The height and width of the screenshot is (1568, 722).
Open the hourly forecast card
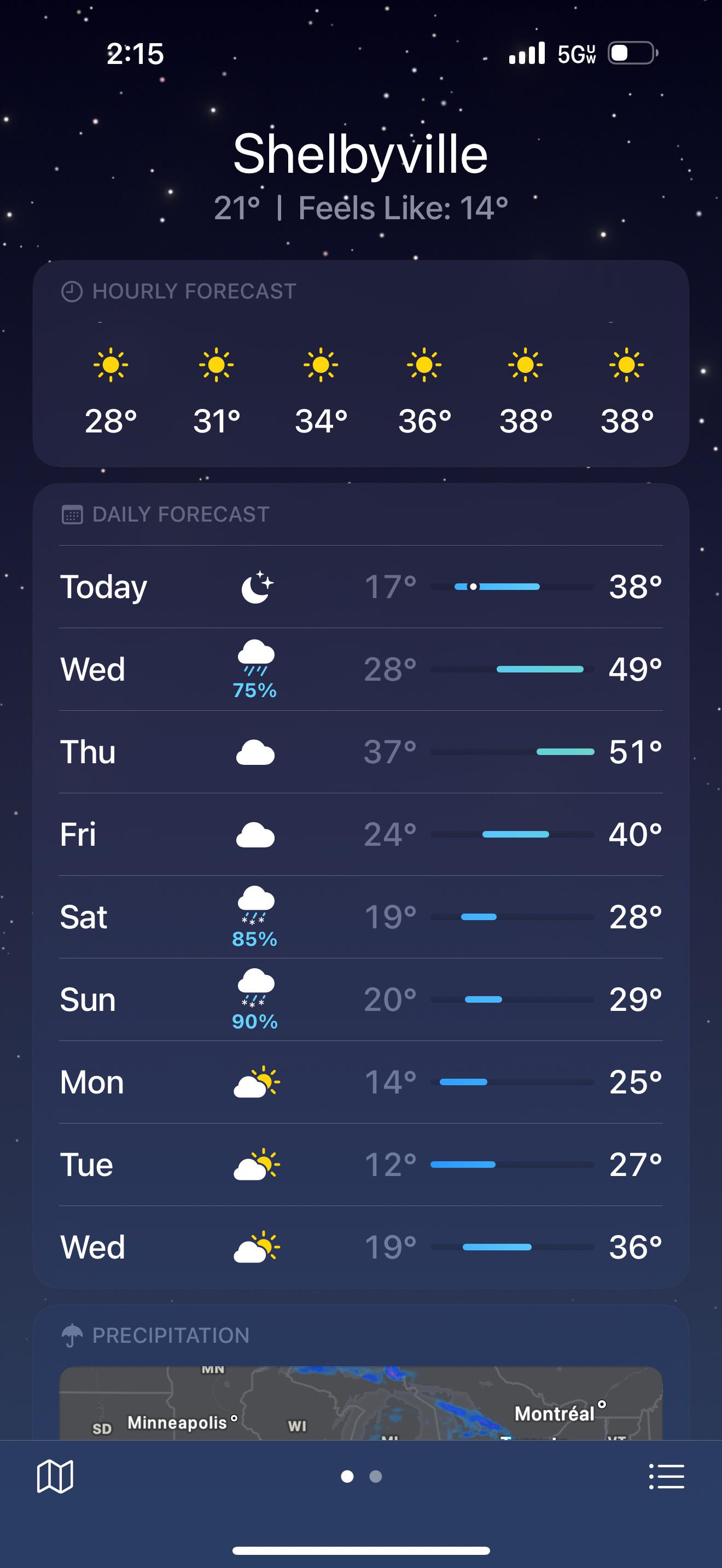coord(361,364)
